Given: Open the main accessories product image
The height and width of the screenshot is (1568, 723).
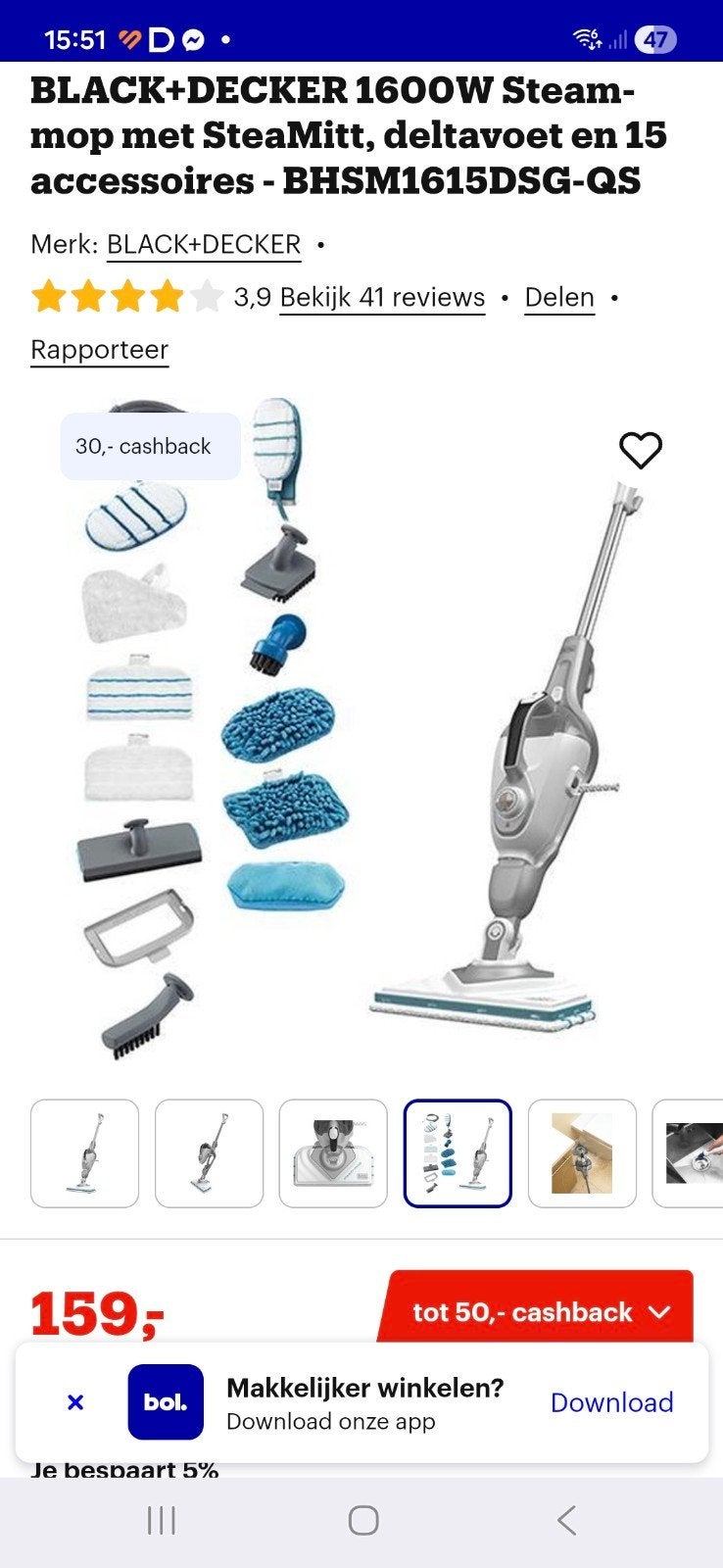Looking at the screenshot, I should 361,730.
